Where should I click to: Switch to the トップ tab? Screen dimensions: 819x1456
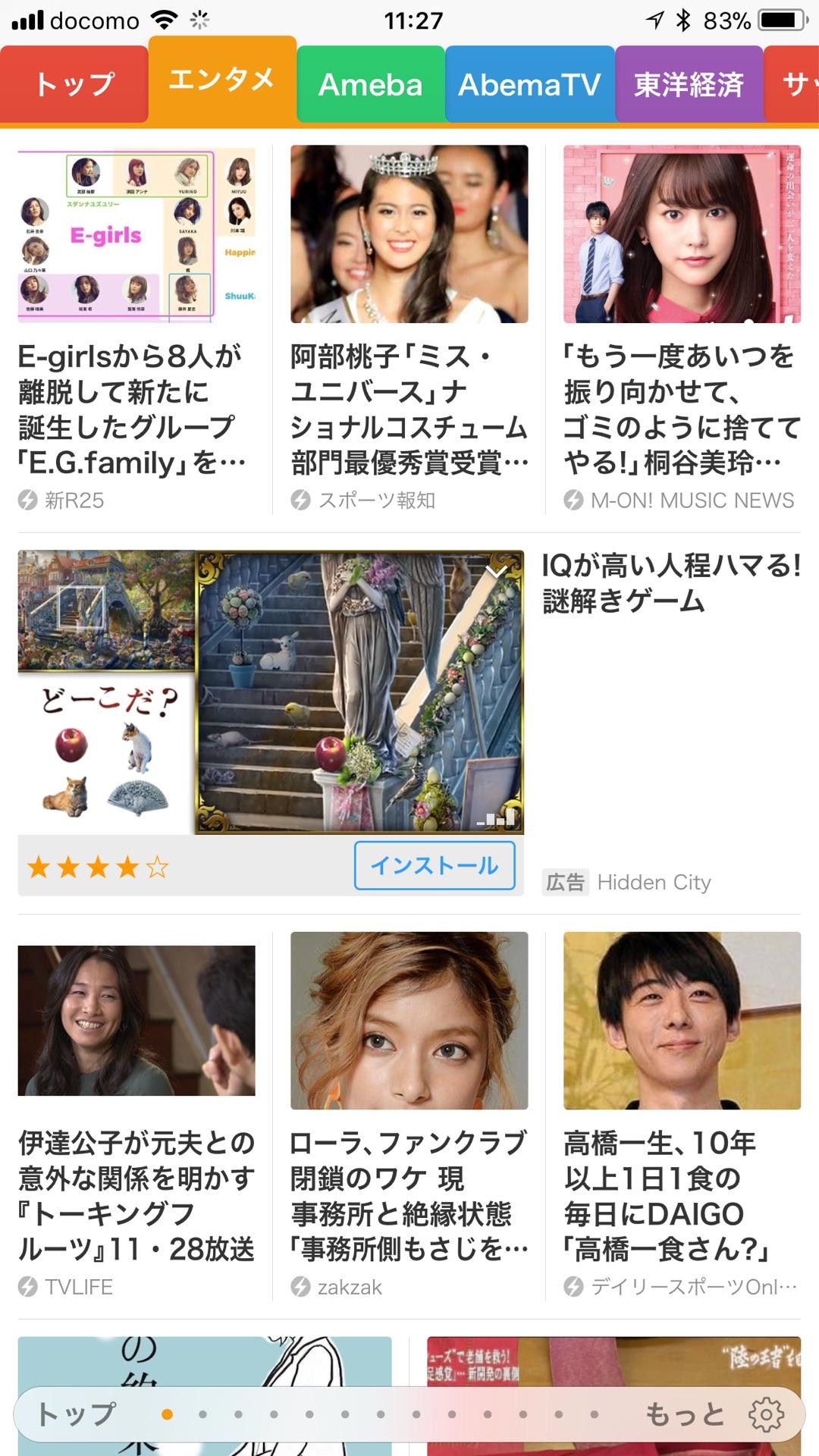74,84
